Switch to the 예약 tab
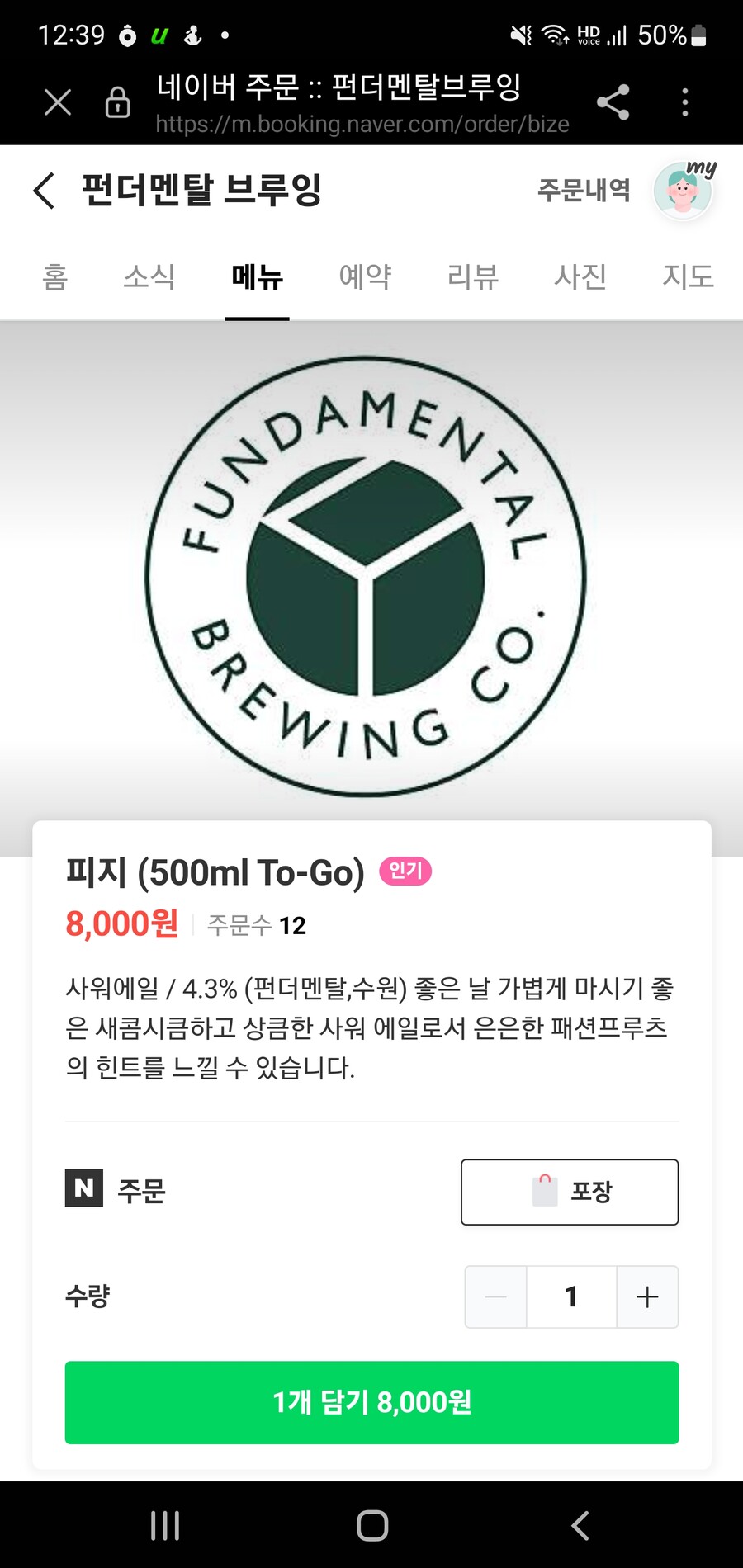Viewport: 743px width, 1568px height. [365, 276]
